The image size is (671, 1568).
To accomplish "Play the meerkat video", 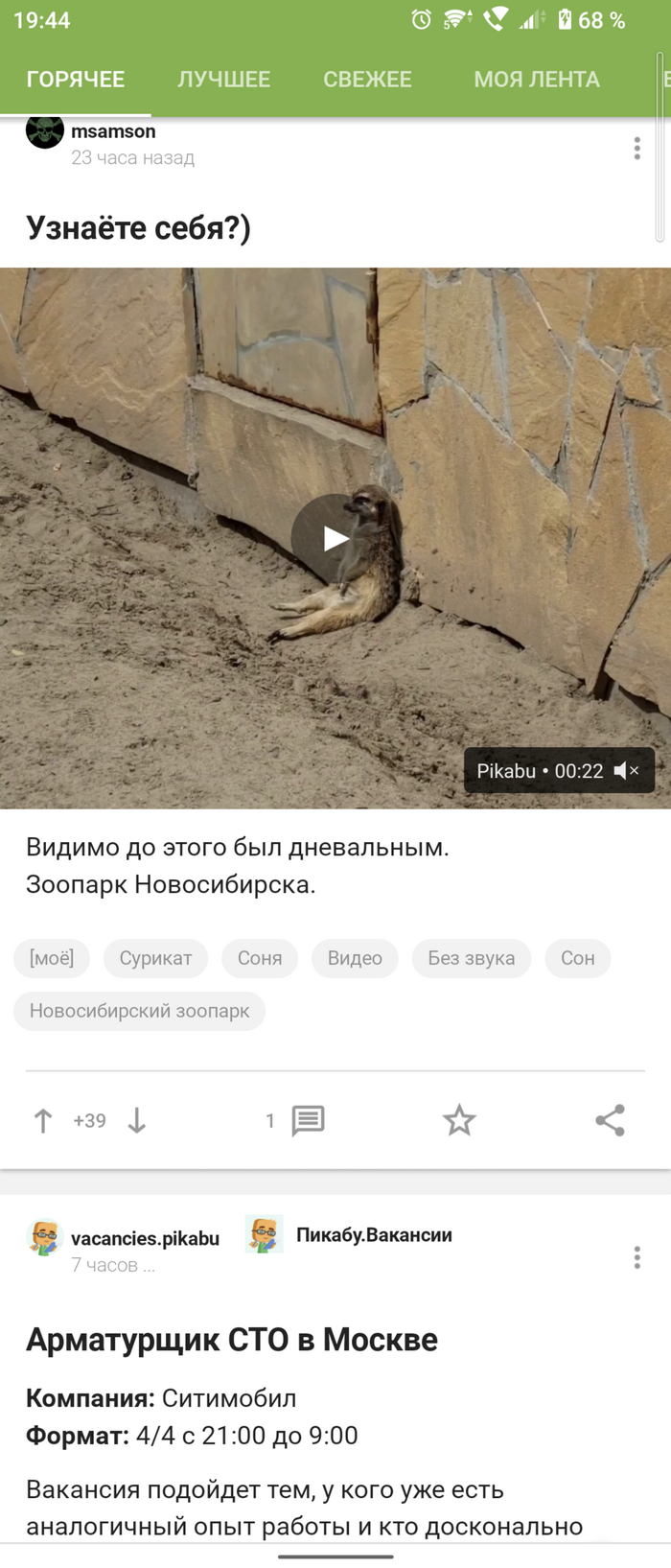I will [335, 538].
